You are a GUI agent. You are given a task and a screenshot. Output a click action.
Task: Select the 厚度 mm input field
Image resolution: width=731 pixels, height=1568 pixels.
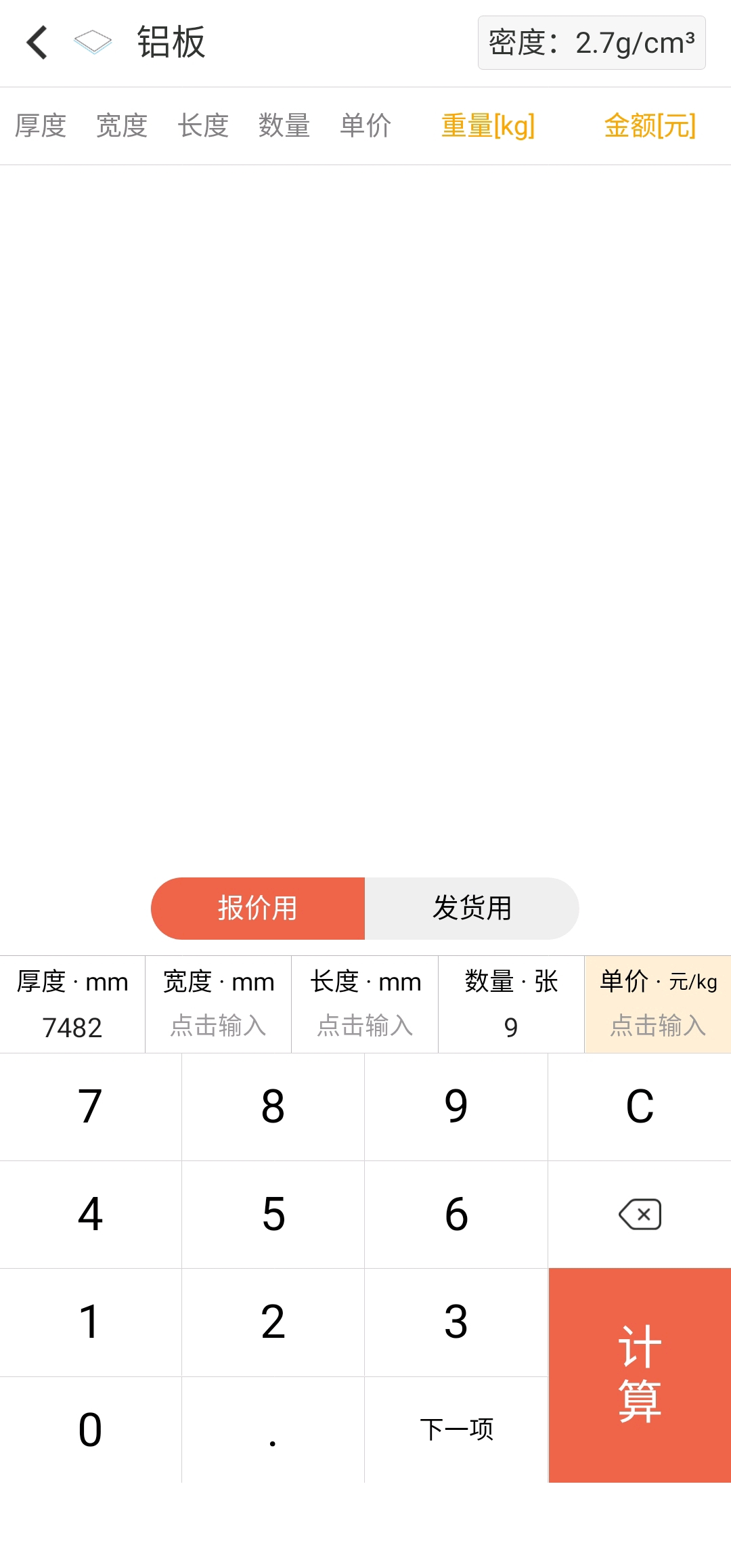pyautogui.click(x=72, y=1004)
